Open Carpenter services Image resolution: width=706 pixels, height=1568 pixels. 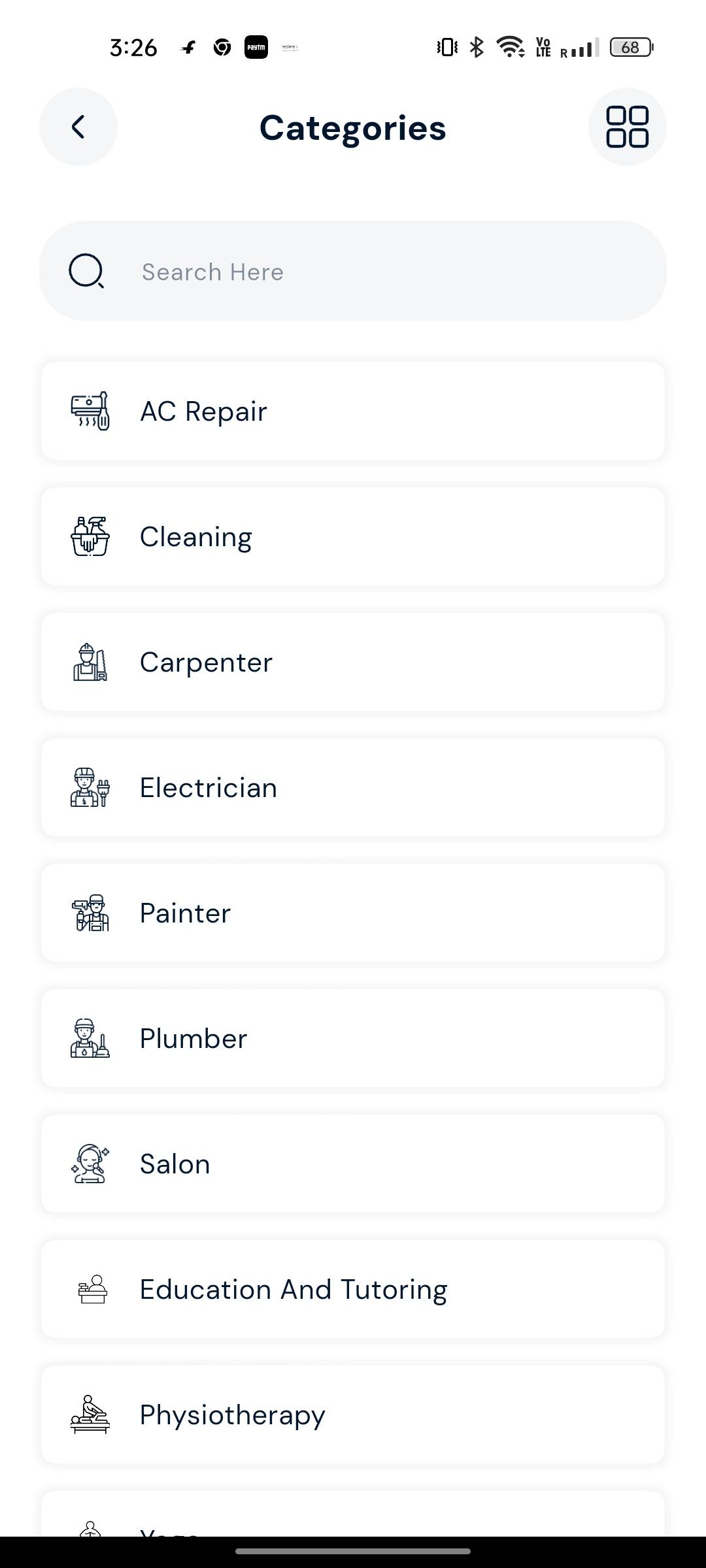click(x=353, y=662)
